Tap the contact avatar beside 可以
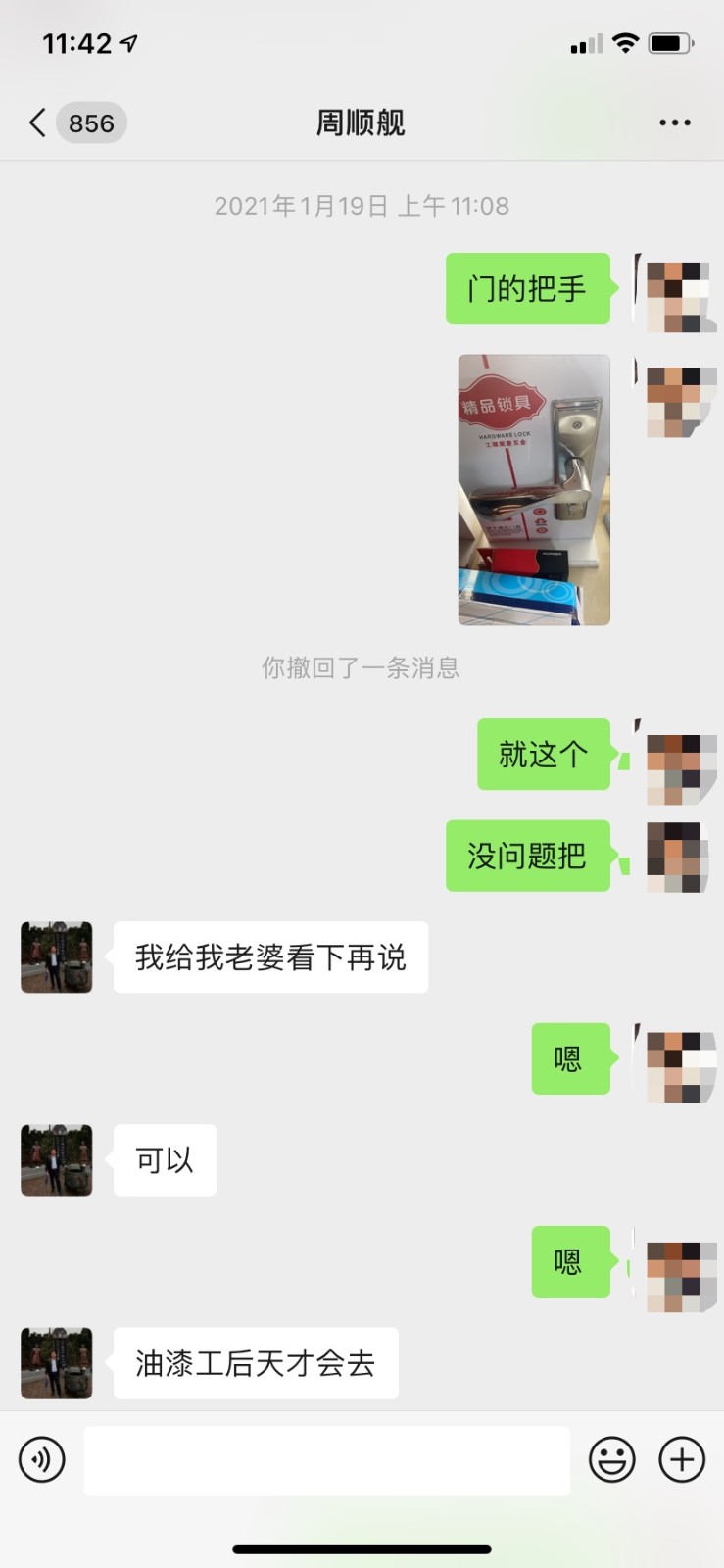 57,1160
